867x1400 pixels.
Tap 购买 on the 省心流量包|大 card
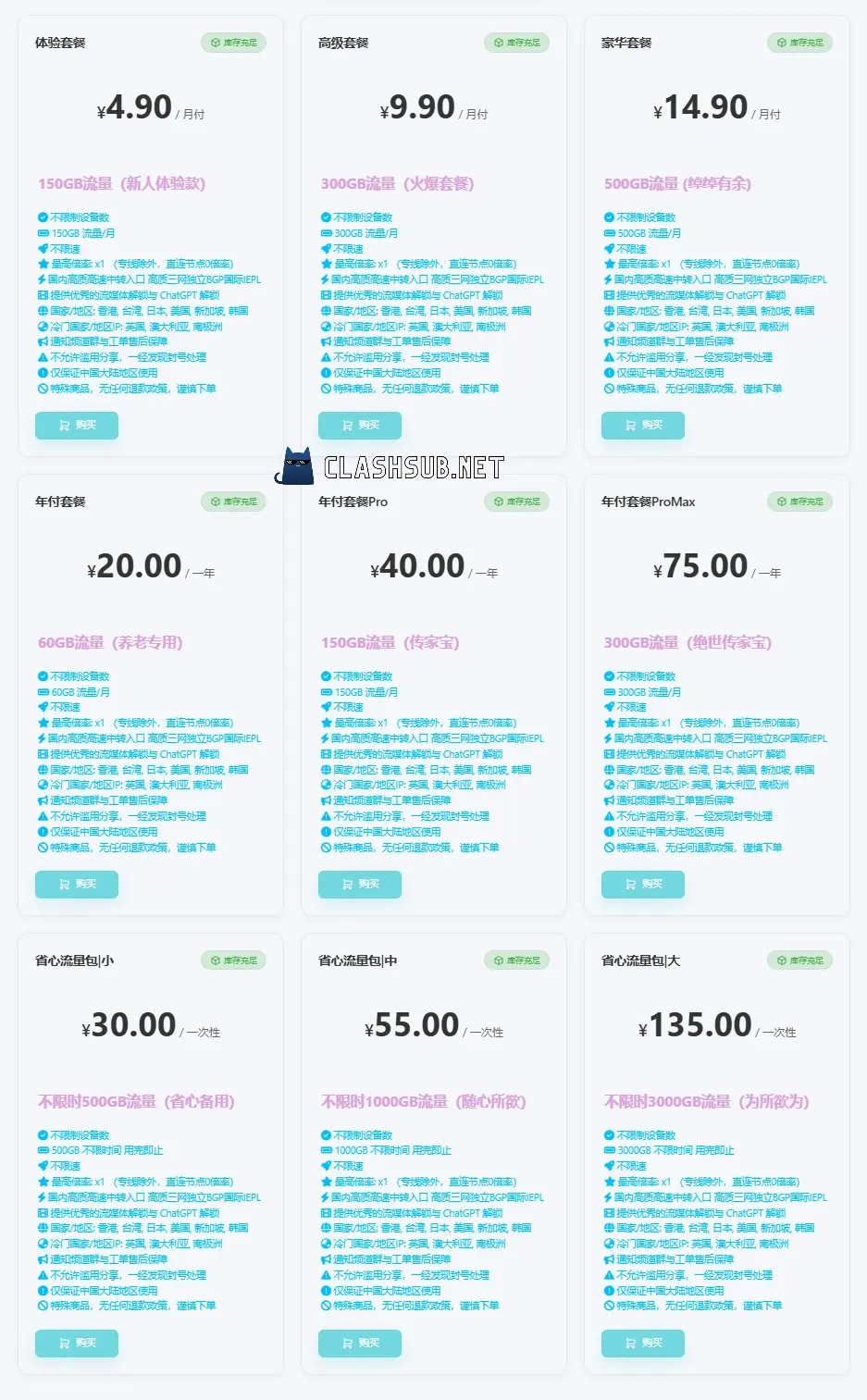coord(643,1344)
